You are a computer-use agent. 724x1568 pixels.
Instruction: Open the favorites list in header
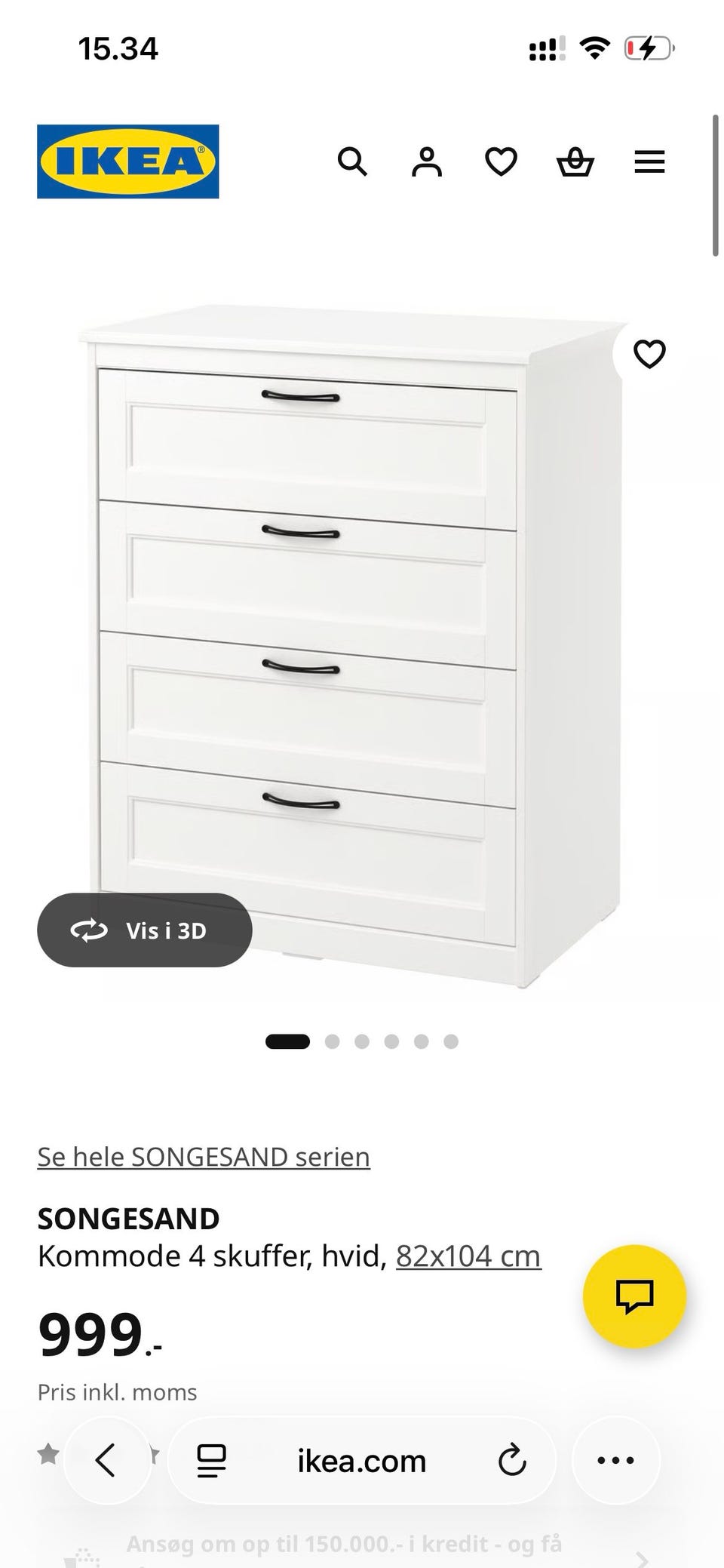point(501,161)
